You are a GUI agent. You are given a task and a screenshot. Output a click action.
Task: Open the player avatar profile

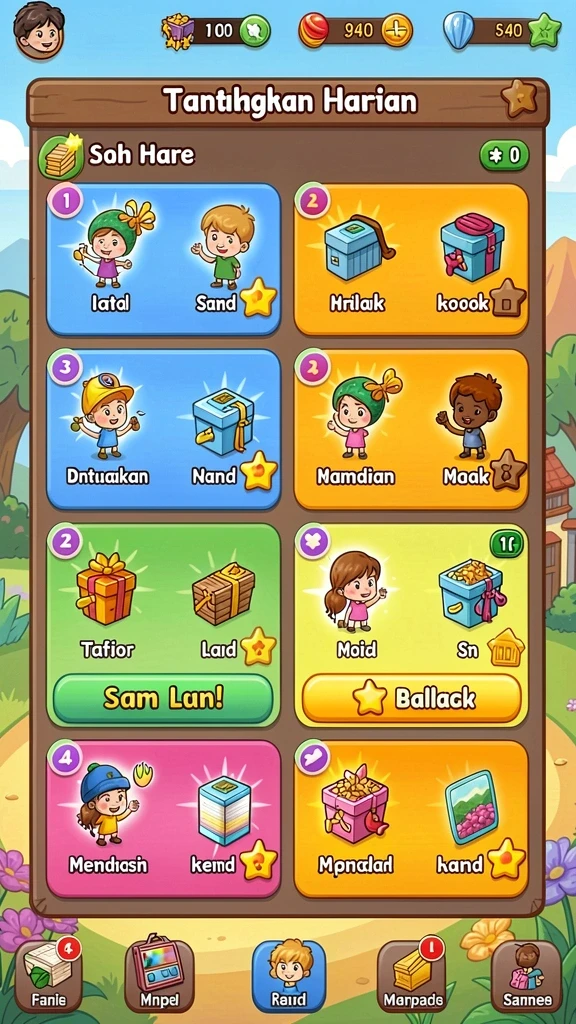[39, 30]
